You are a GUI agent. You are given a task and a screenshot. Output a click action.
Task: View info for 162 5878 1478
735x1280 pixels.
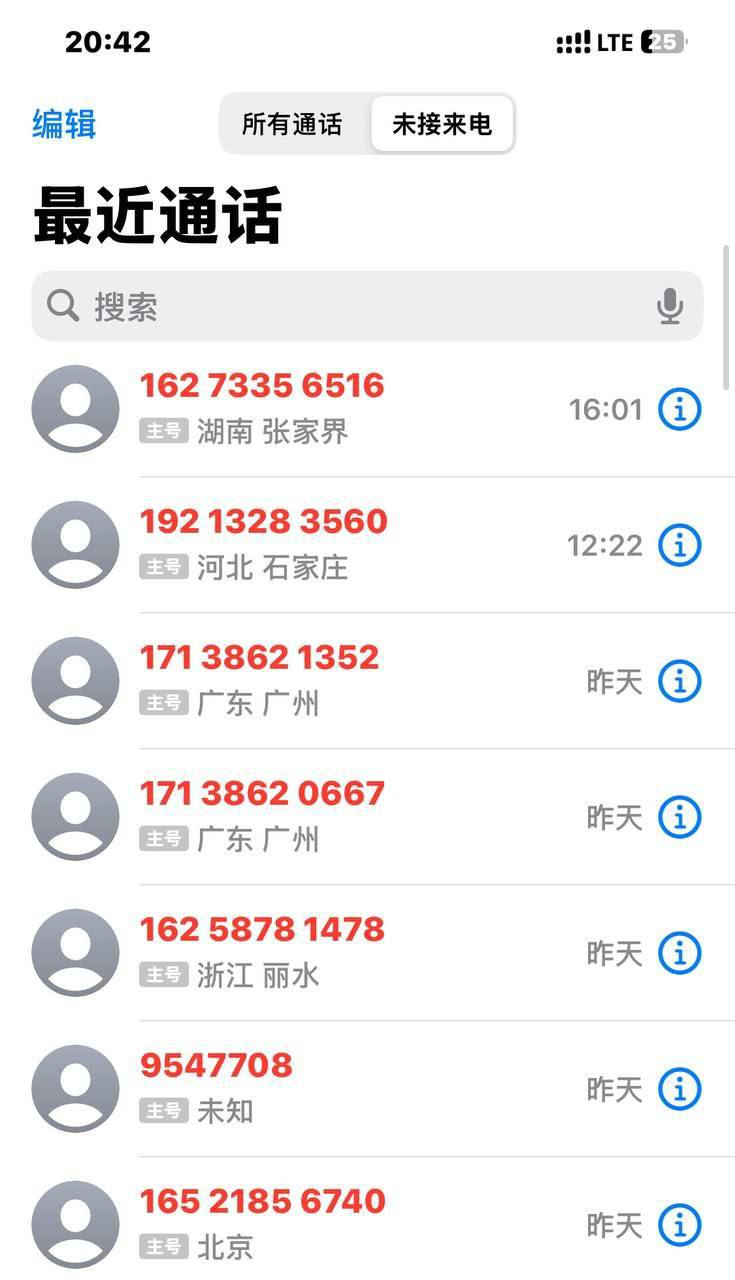[x=680, y=953]
